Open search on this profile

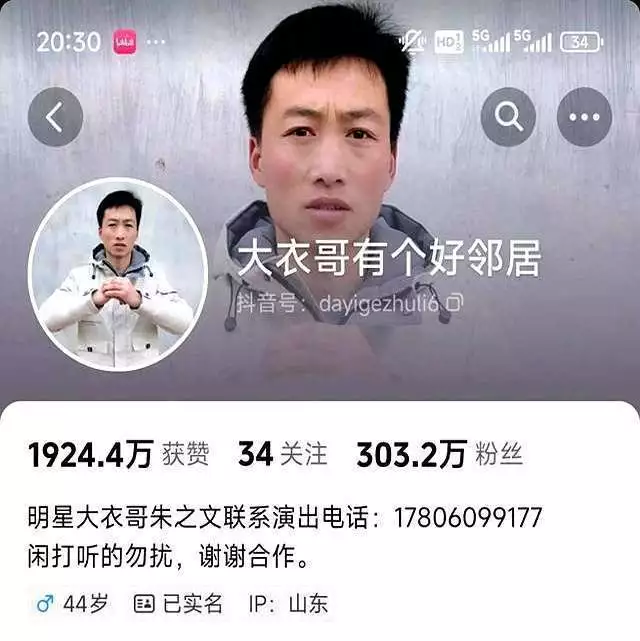pyautogui.click(x=508, y=118)
